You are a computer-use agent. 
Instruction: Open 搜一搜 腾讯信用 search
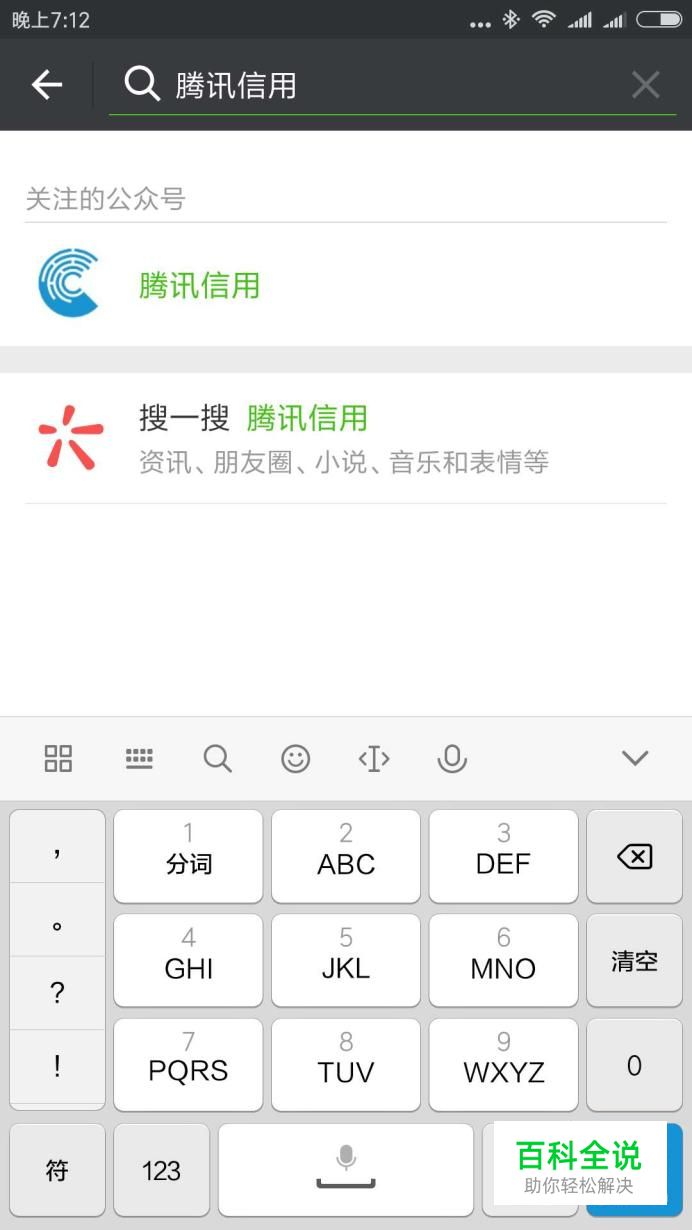(345, 438)
